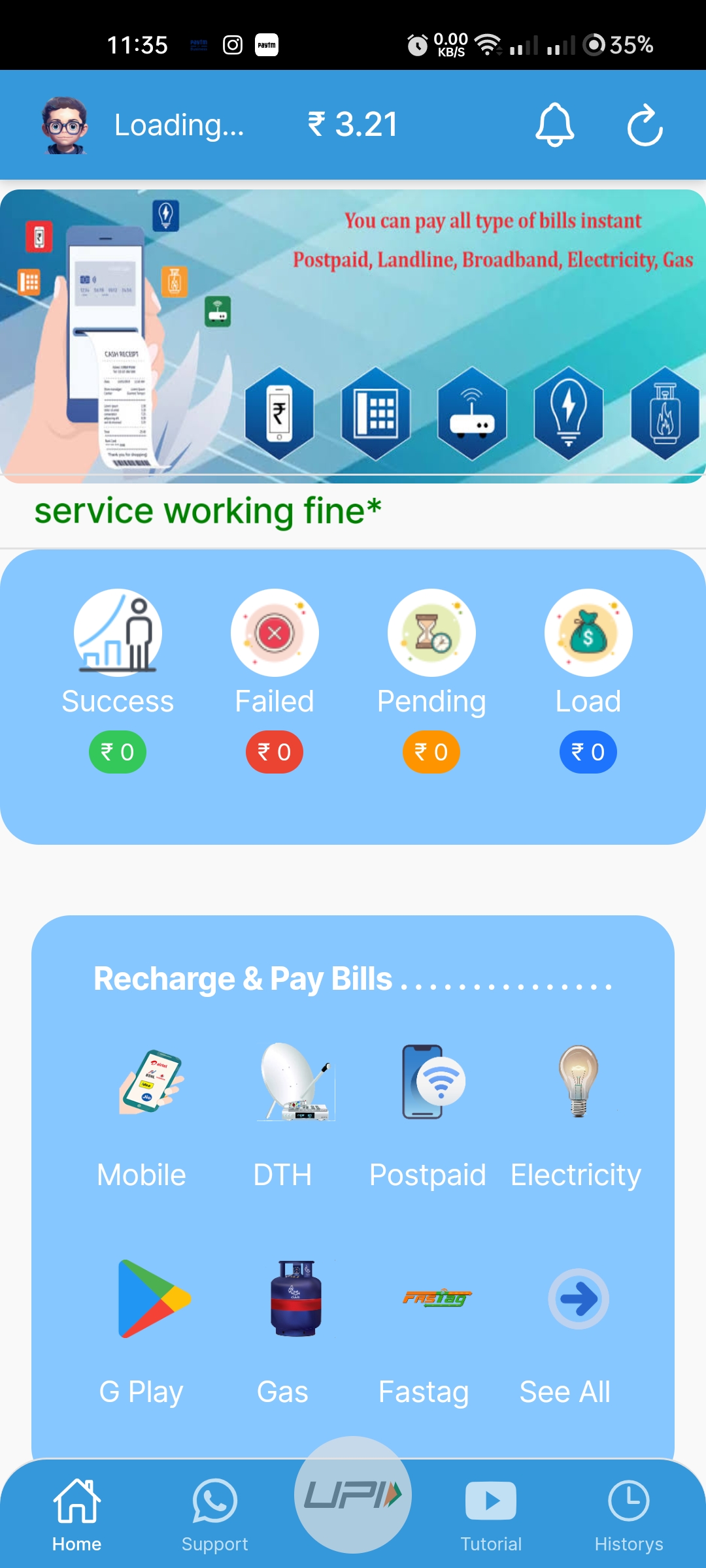Tap the UPI center button
Screen dimensions: 706x1568
[353, 1495]
